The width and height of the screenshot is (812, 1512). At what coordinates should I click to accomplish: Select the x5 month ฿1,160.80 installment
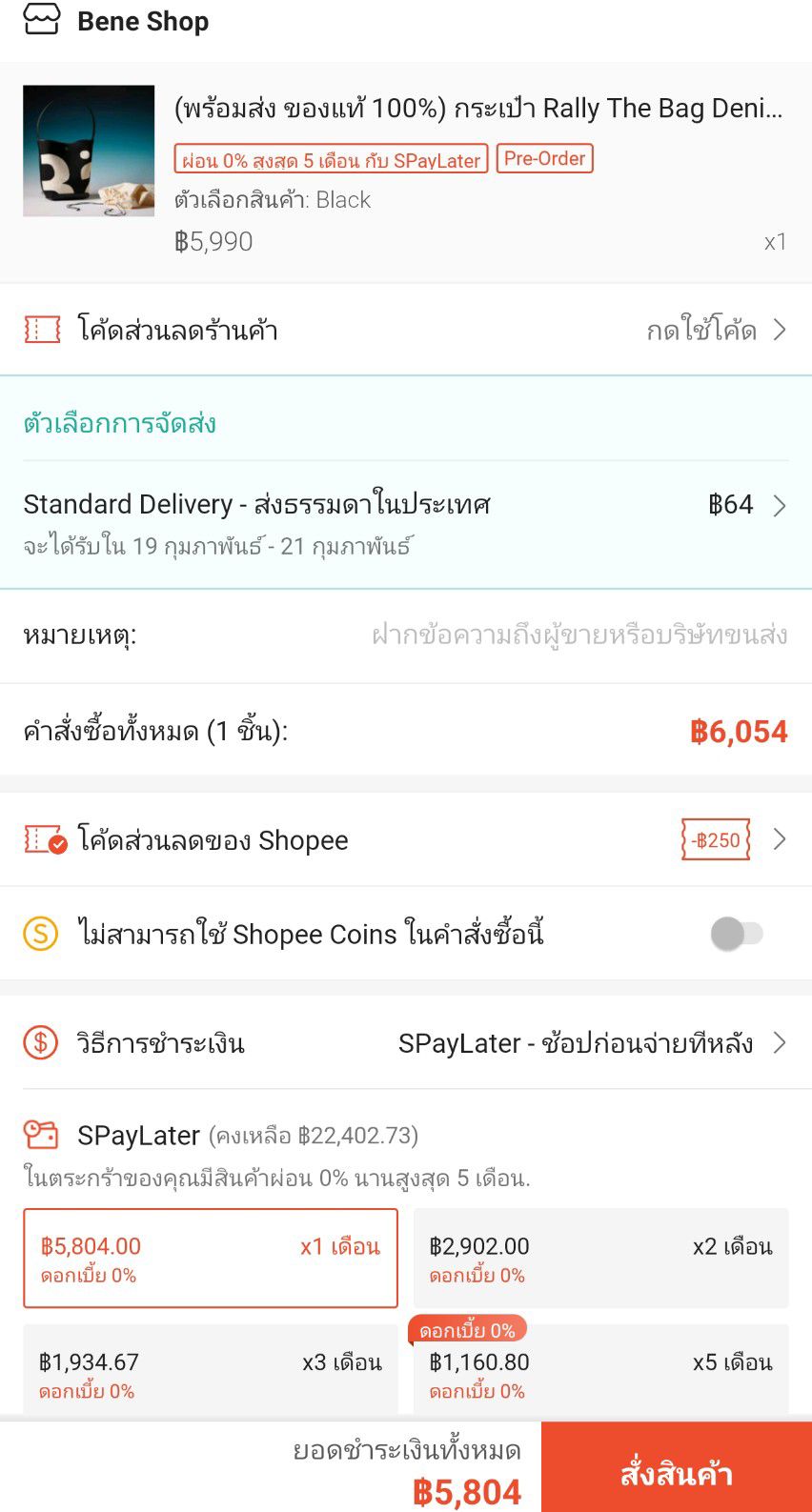(600, 1372)
